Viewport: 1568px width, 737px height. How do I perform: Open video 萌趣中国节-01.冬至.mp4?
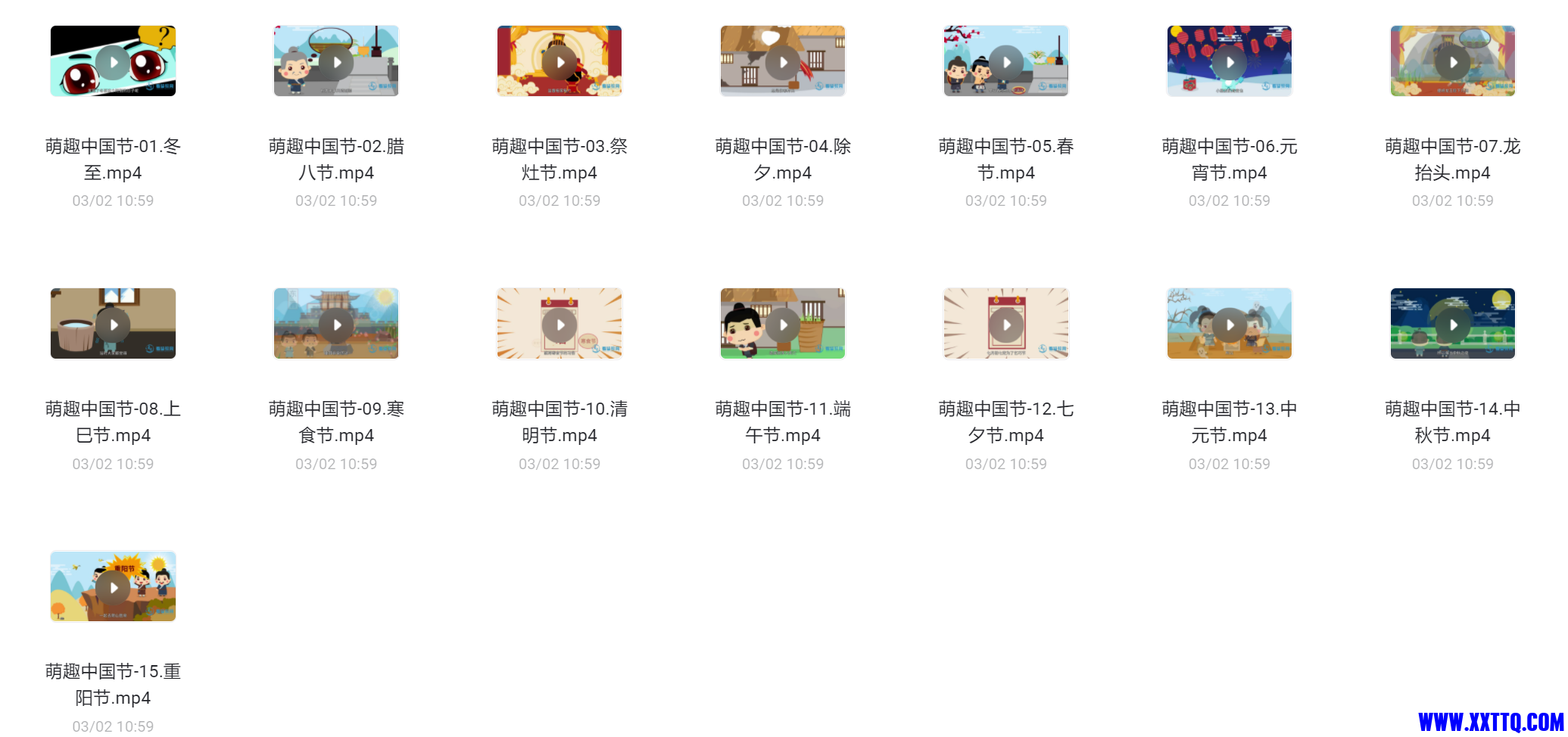coord(113,61)
